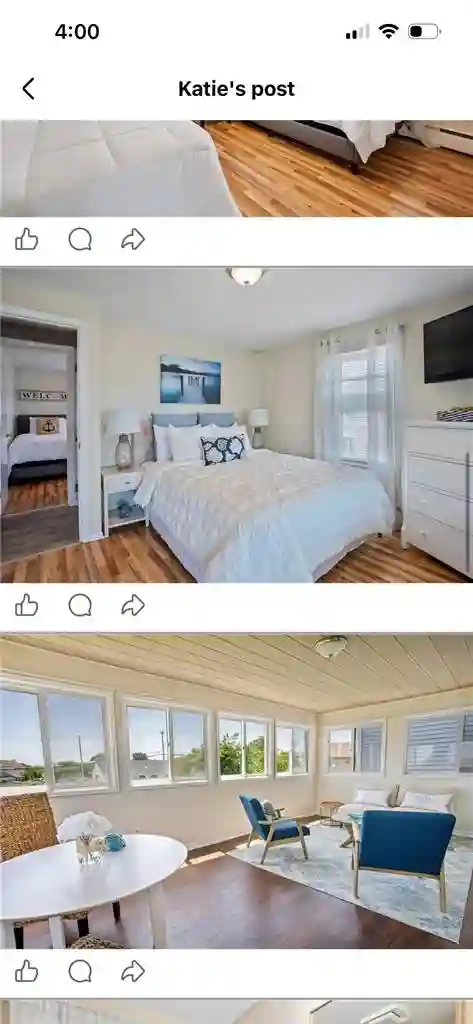Go back from Katie's post

(x=28, y=89)
